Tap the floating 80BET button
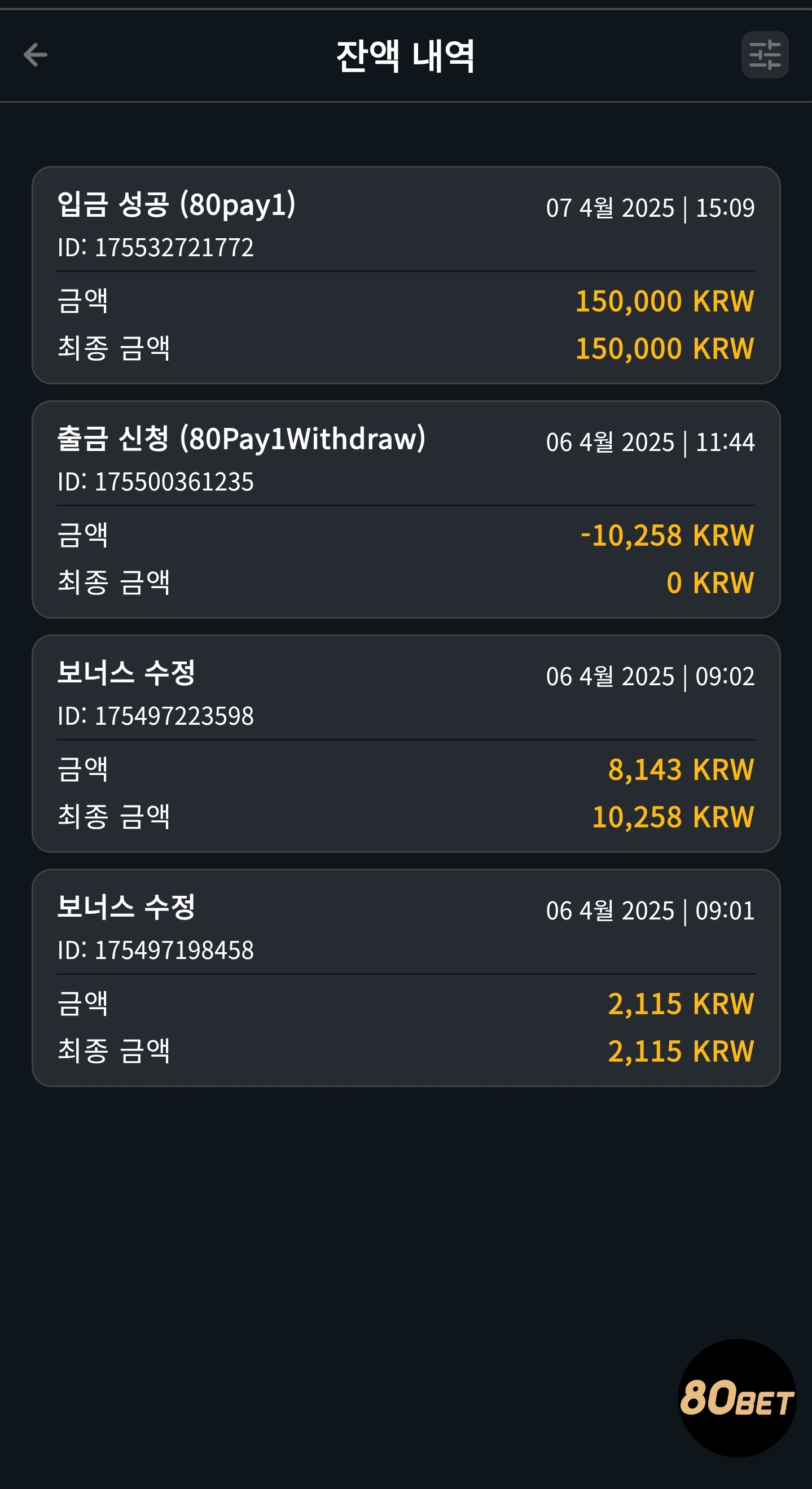The height and width of the screenshot is (1489, 812). [737, 1398]
